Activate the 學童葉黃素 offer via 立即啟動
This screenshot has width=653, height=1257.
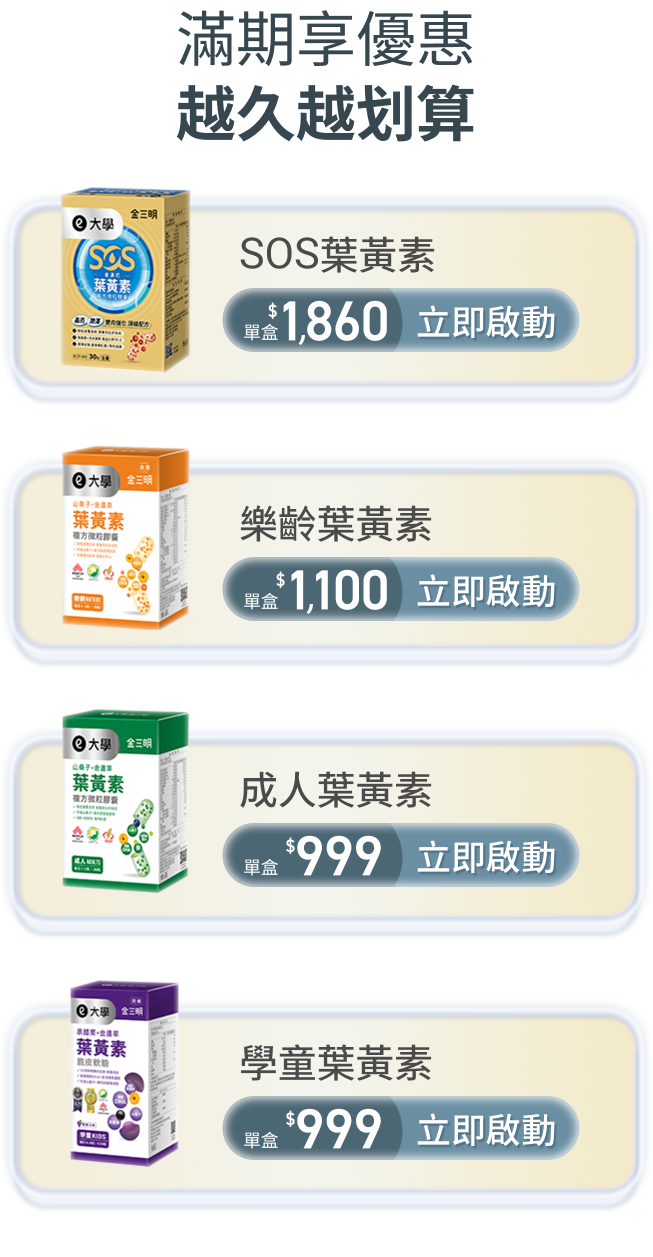click(x=486, y=1130)
